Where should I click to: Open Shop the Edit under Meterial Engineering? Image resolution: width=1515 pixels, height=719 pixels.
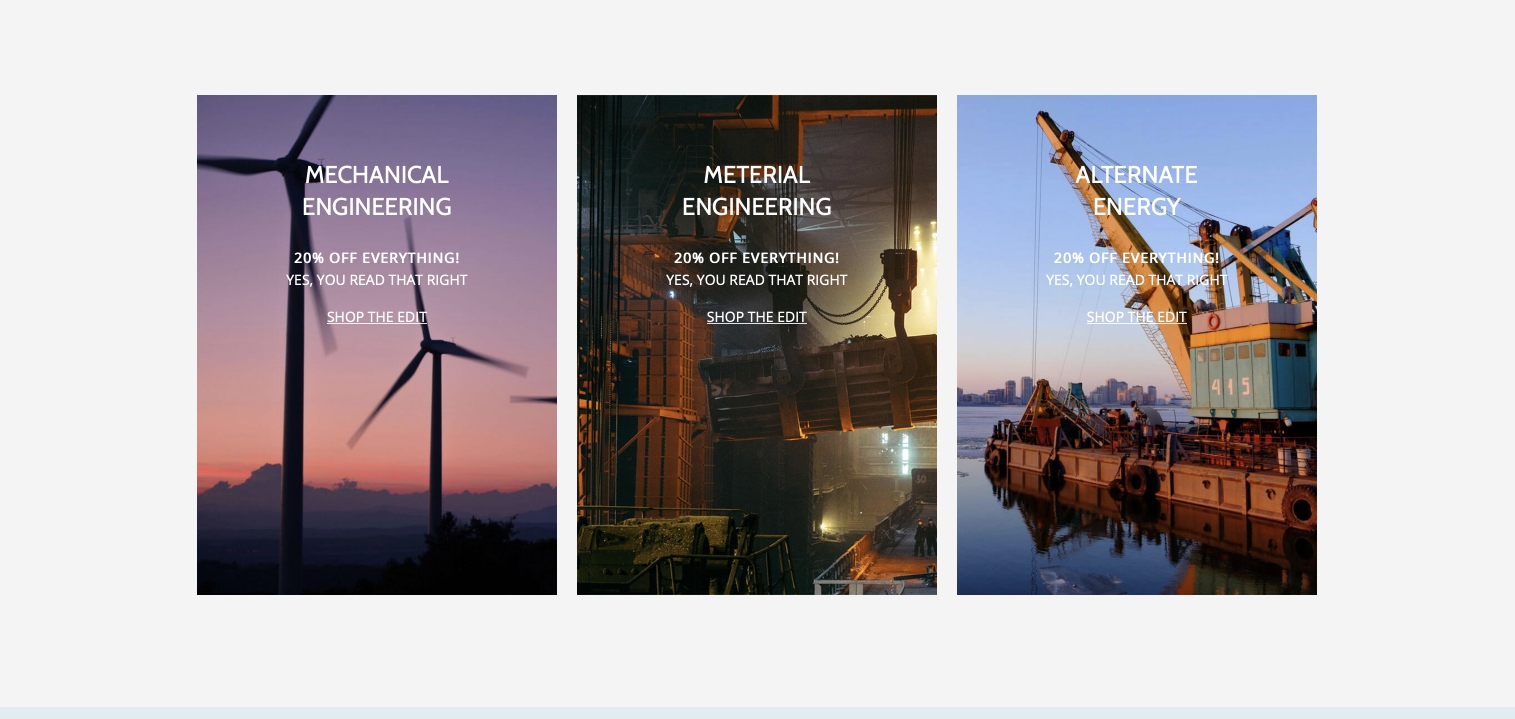click(756, 317)
